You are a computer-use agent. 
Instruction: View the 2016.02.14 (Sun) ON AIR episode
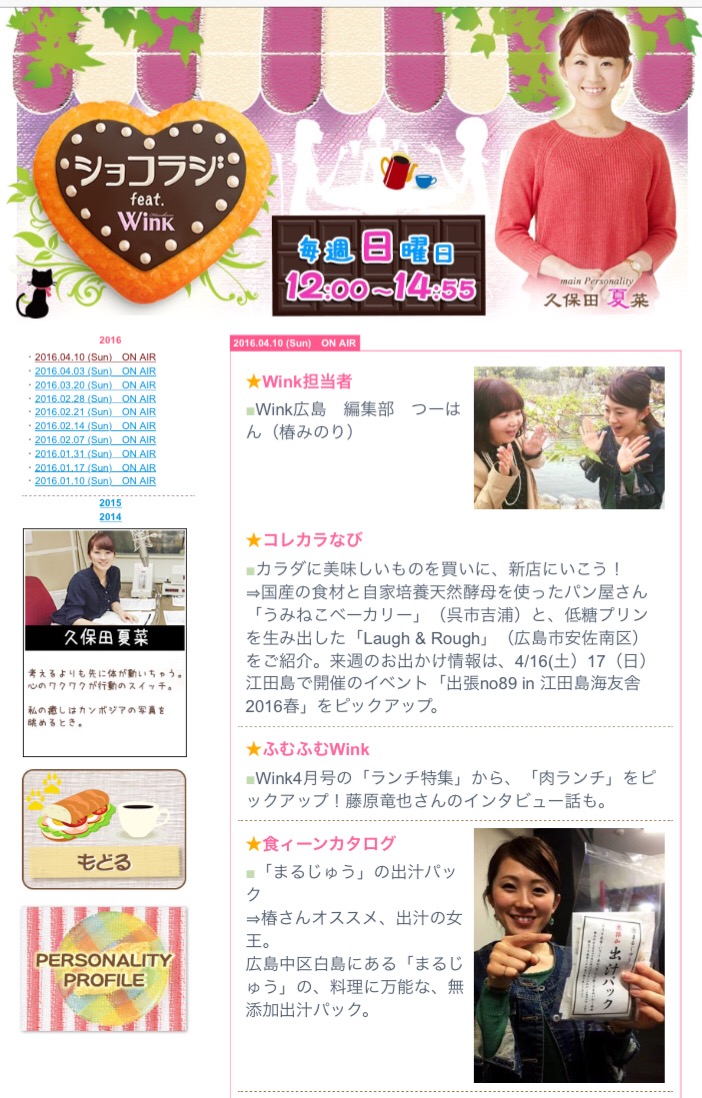pos(95,426)
